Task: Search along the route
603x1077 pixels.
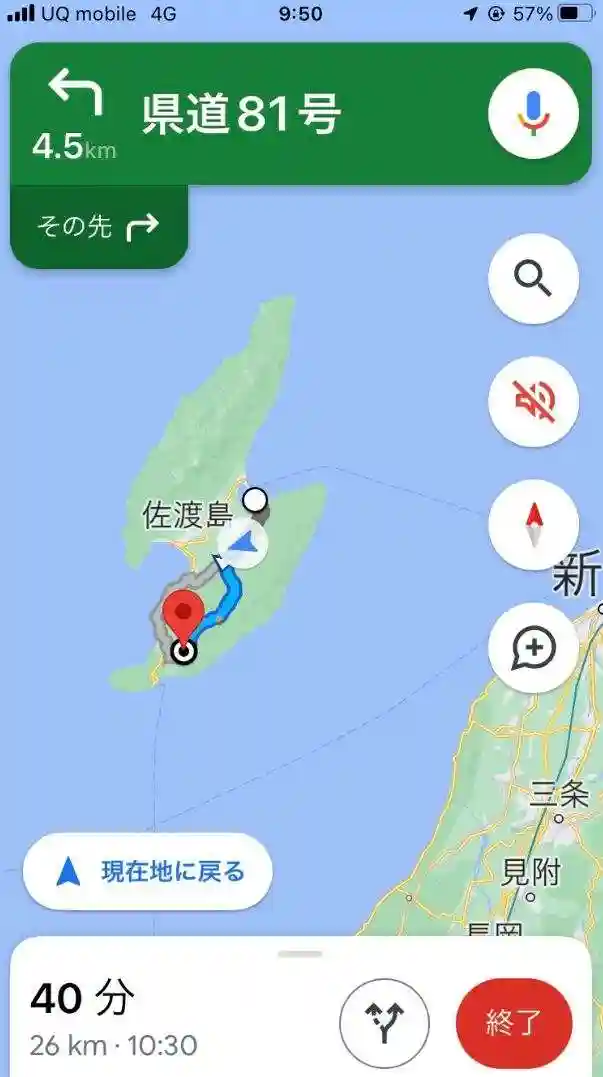Action: [x=533, y=279]
